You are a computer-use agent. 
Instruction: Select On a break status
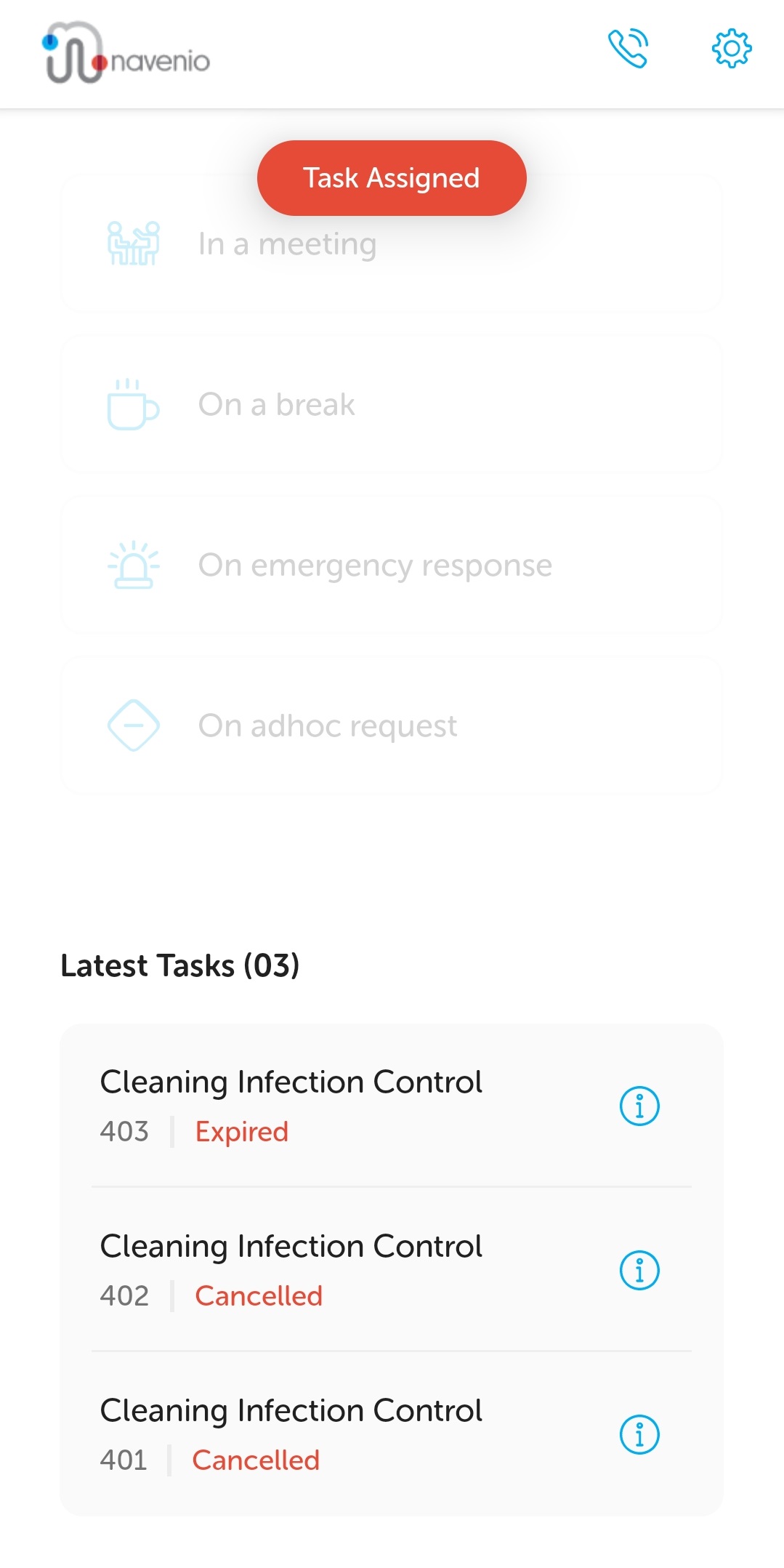pyautogui.click(x=392, y=405)
